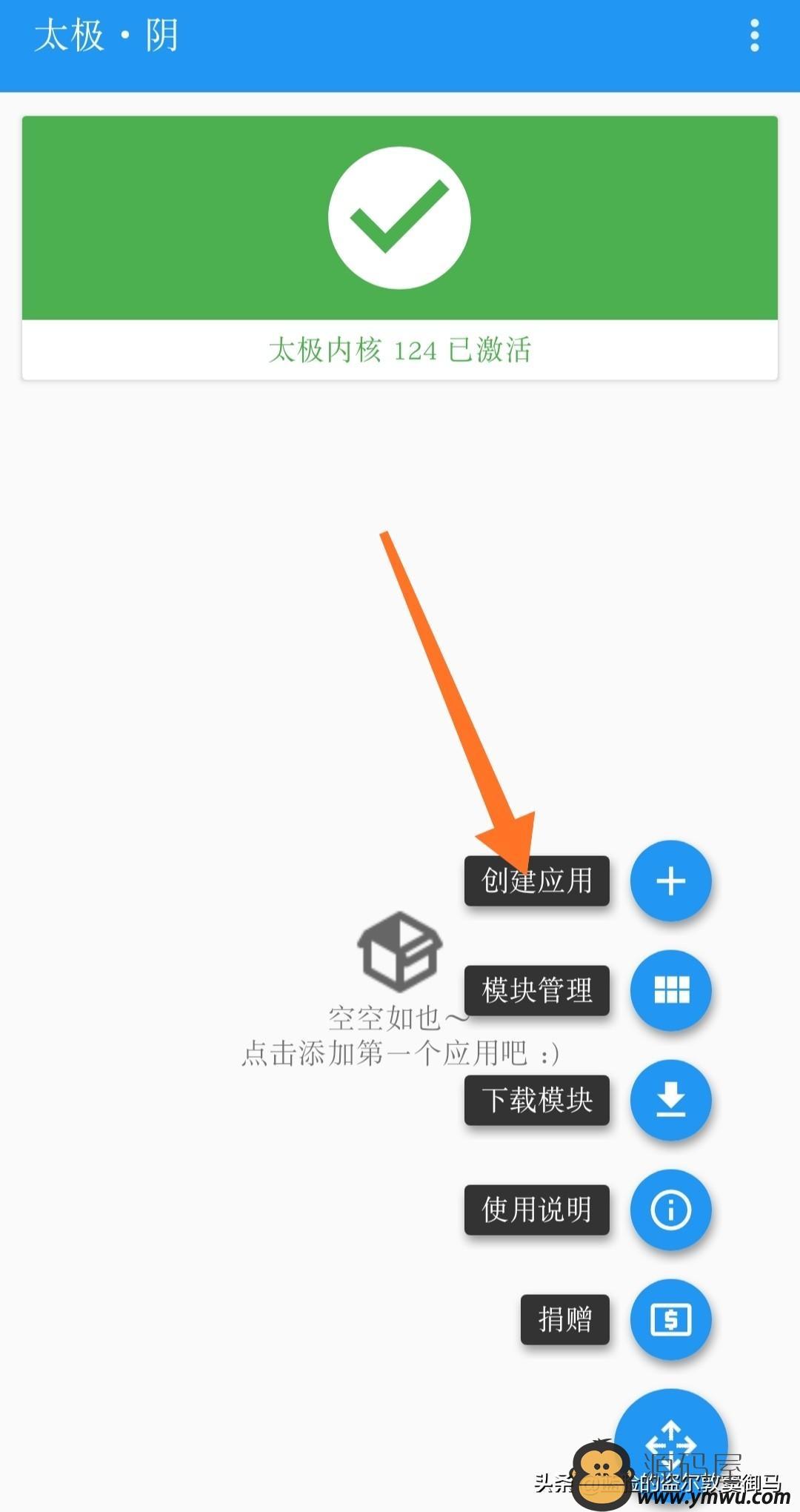Choose the 下载模块 label
The height and width of the screenshot is (1512, 800).
pyautogui.click(x=536, y=1100)
